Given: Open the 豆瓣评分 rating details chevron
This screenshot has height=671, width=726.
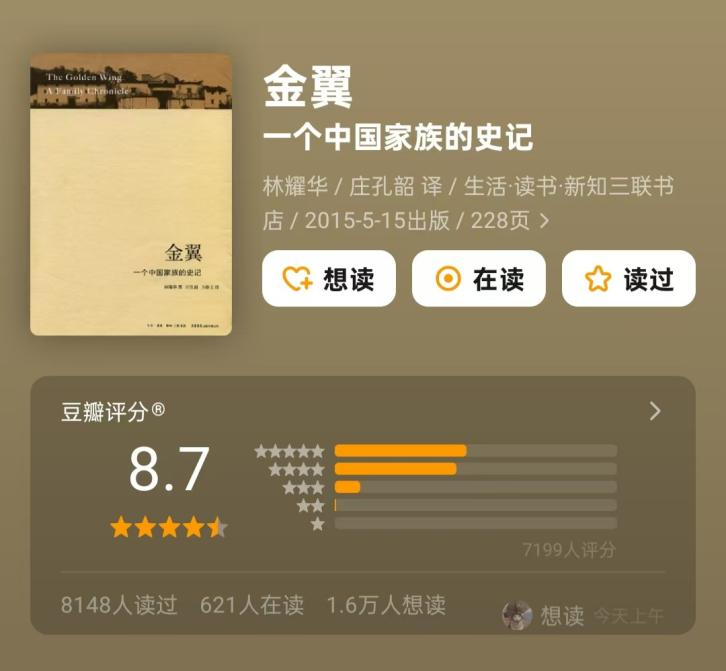Looking at the screenshot, I should tap(655, 411).
